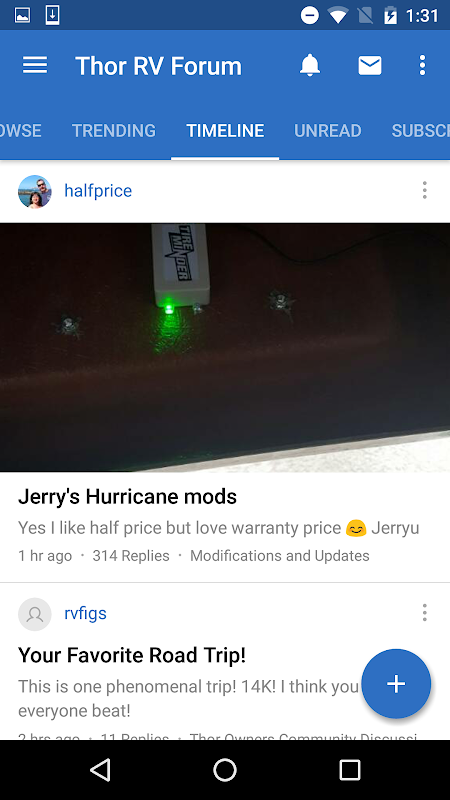Open the messages envelope icon
Screen dimensions: 450x800
pyautogui.click(x=370, y=65)
